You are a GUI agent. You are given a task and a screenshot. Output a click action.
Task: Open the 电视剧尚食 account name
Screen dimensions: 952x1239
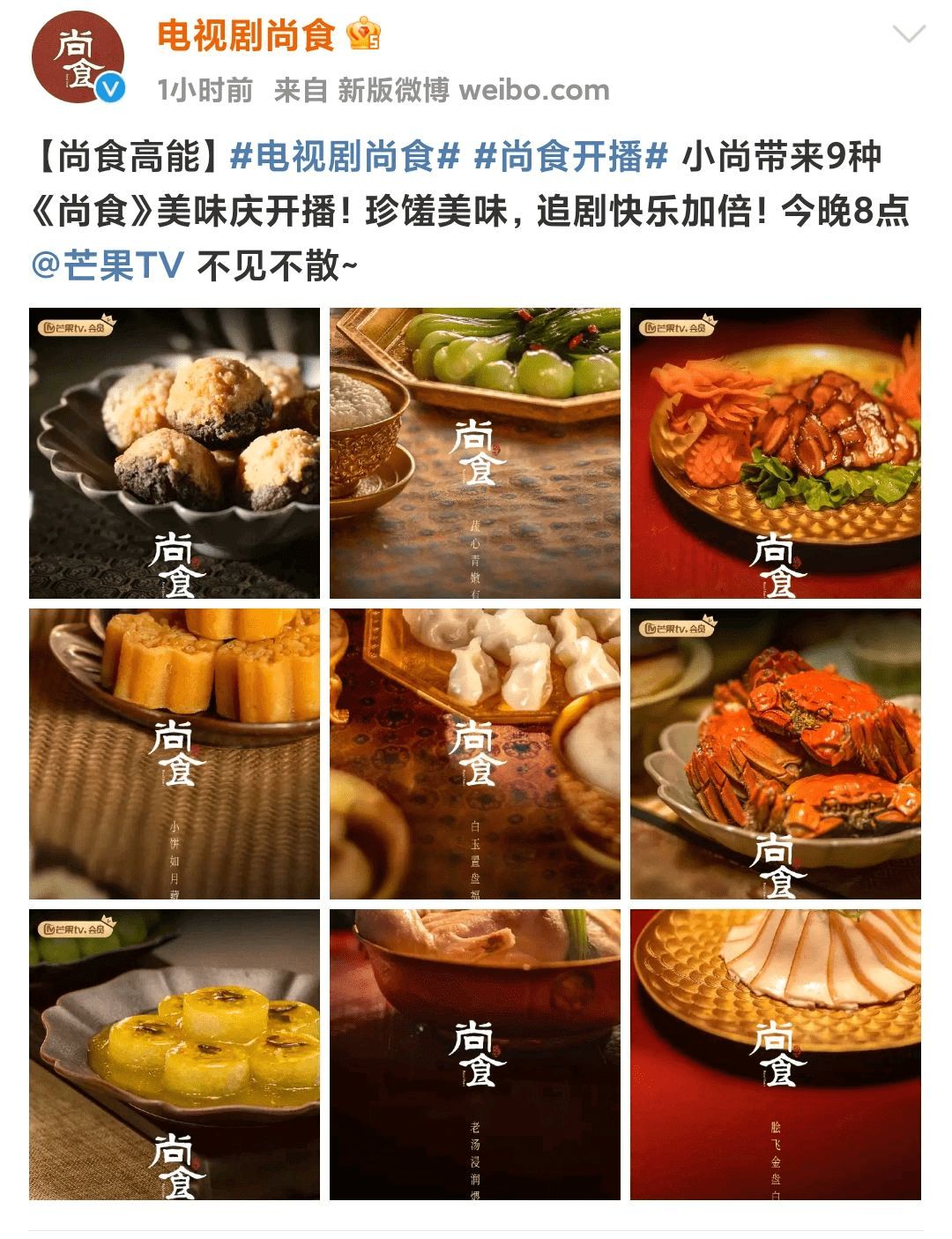pos(246,37)
